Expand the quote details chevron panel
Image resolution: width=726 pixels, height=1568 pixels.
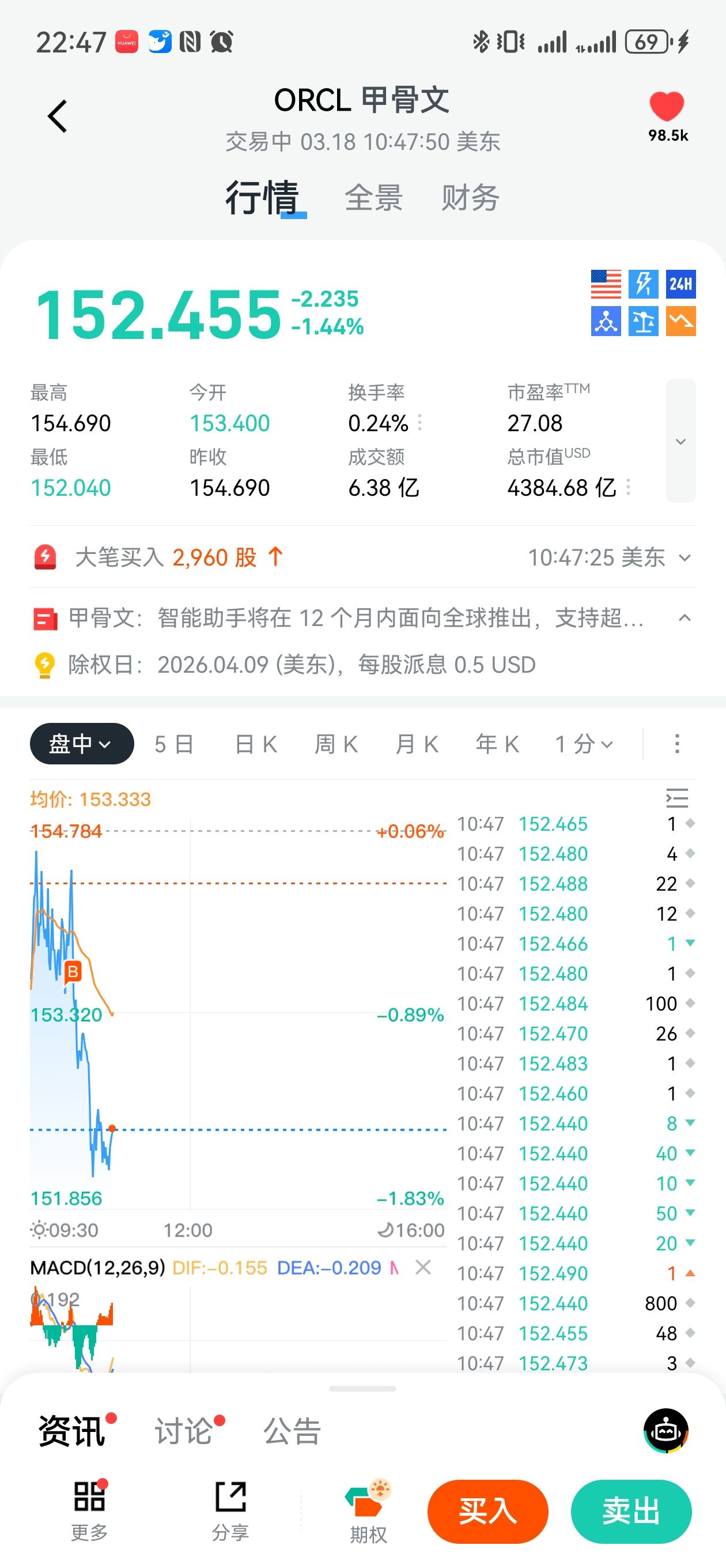point(680,440)
